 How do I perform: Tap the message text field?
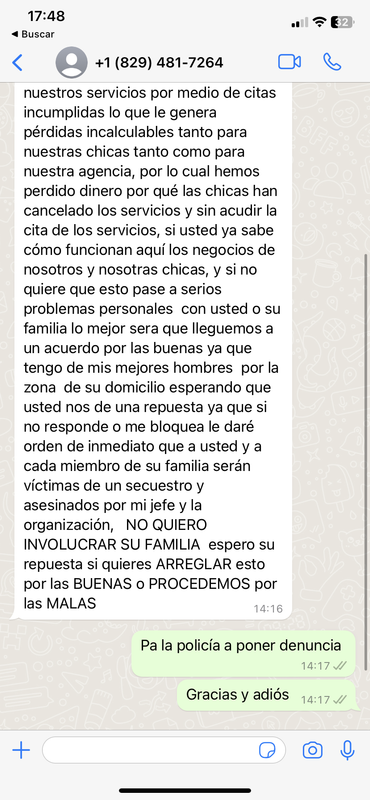163,750
